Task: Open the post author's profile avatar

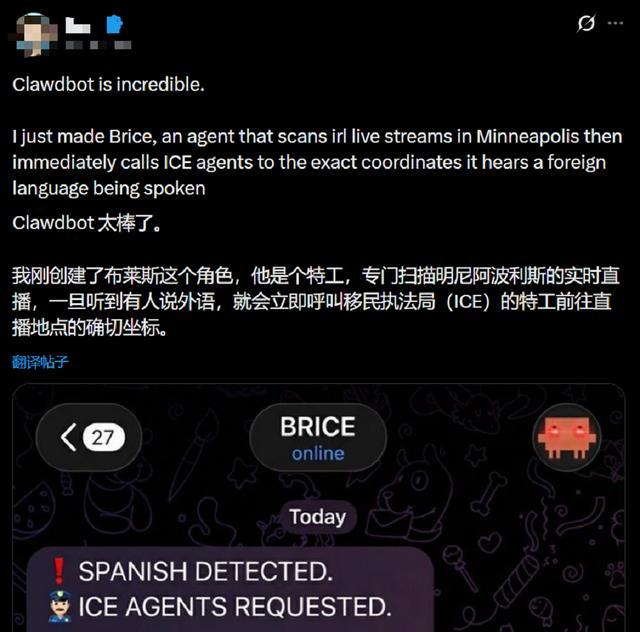Action: coord(33,34)
